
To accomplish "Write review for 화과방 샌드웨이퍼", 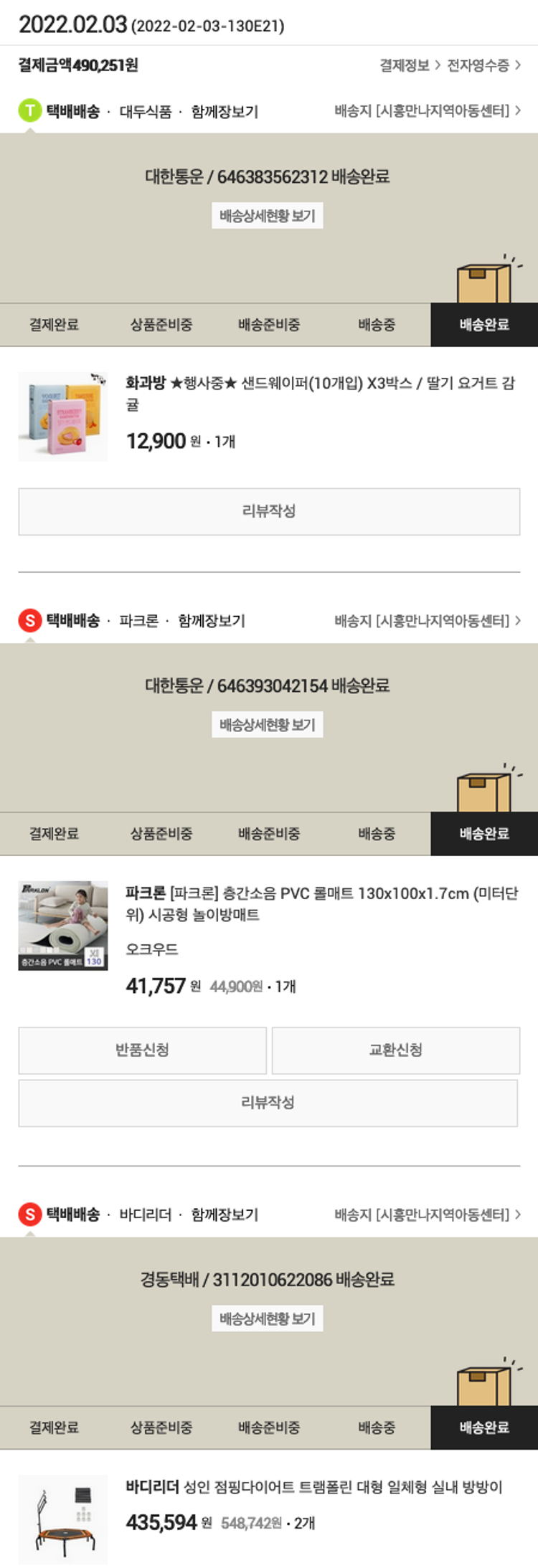I will coord(269,511).
